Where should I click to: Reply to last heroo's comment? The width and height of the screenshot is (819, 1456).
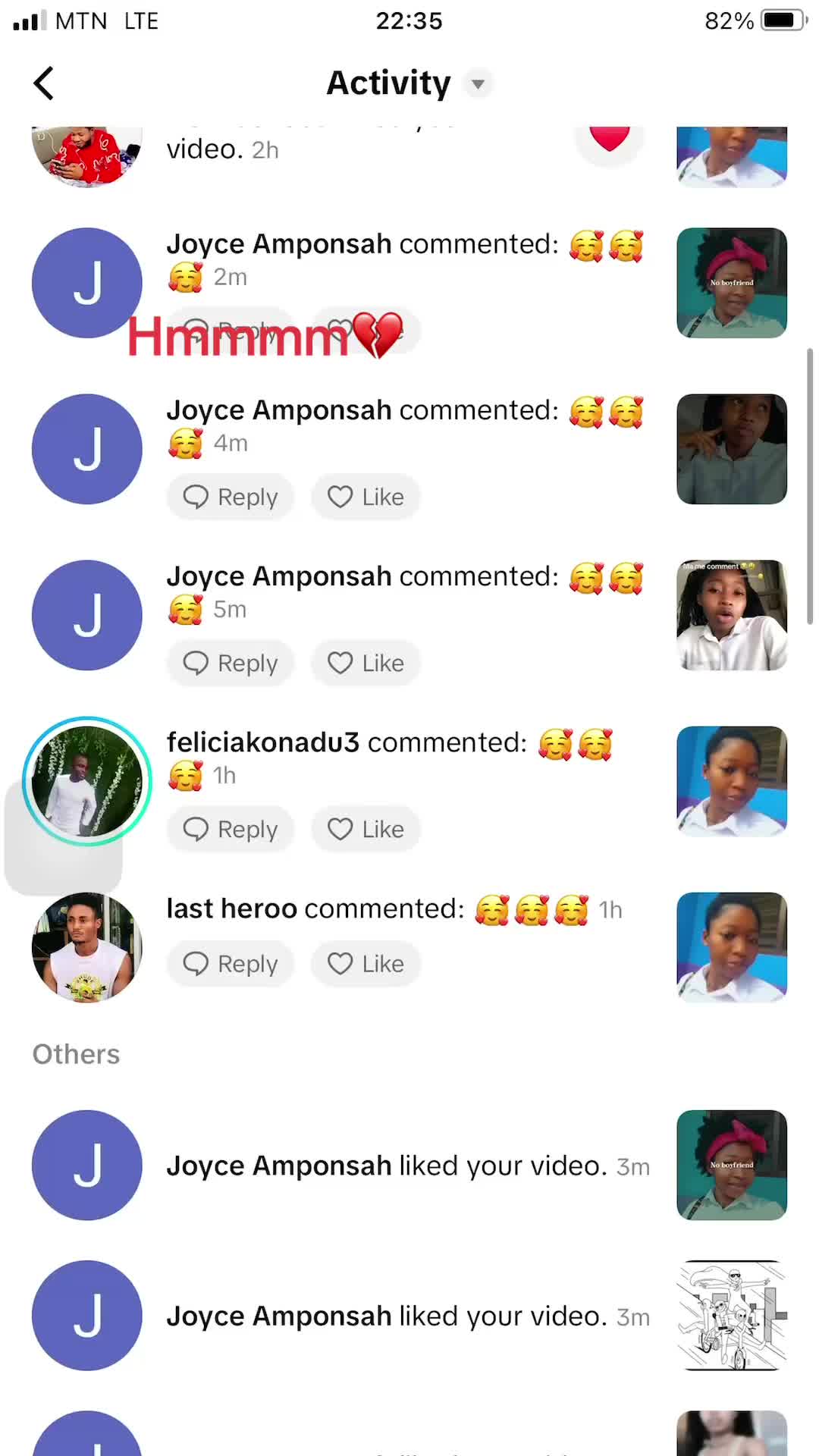click(231, 965)
